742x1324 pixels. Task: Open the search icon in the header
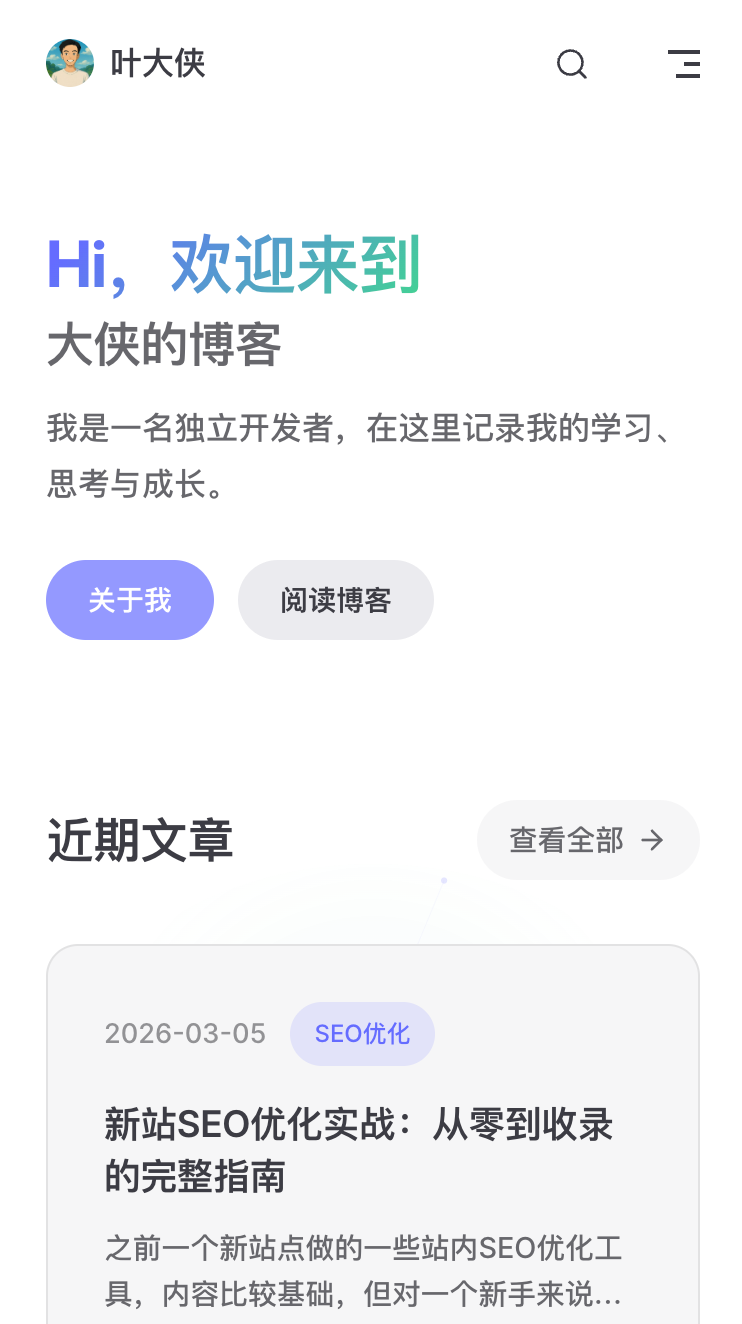tap(571, 64)
